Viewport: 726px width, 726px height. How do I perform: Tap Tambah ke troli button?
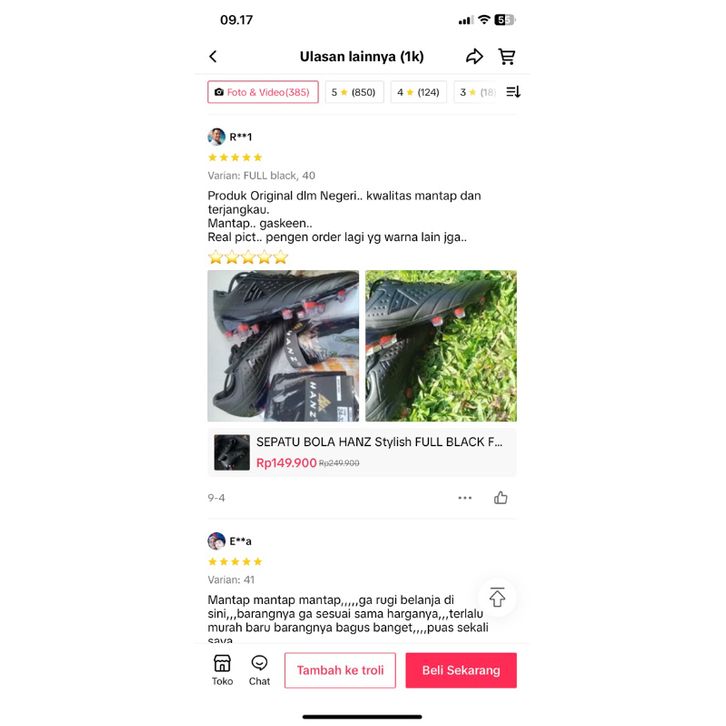[340, 670]
